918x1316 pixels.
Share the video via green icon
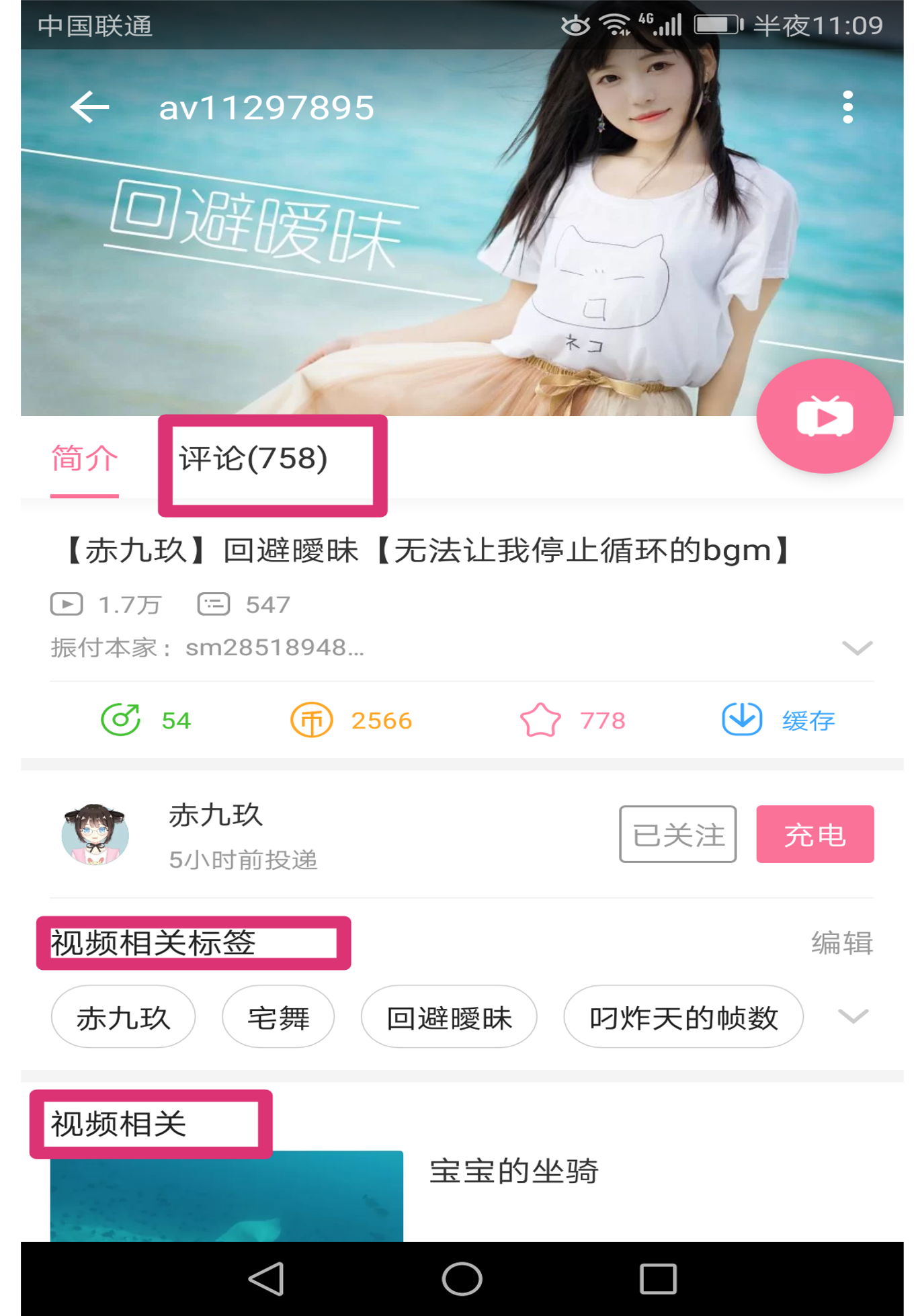click(x=121, y=720)
